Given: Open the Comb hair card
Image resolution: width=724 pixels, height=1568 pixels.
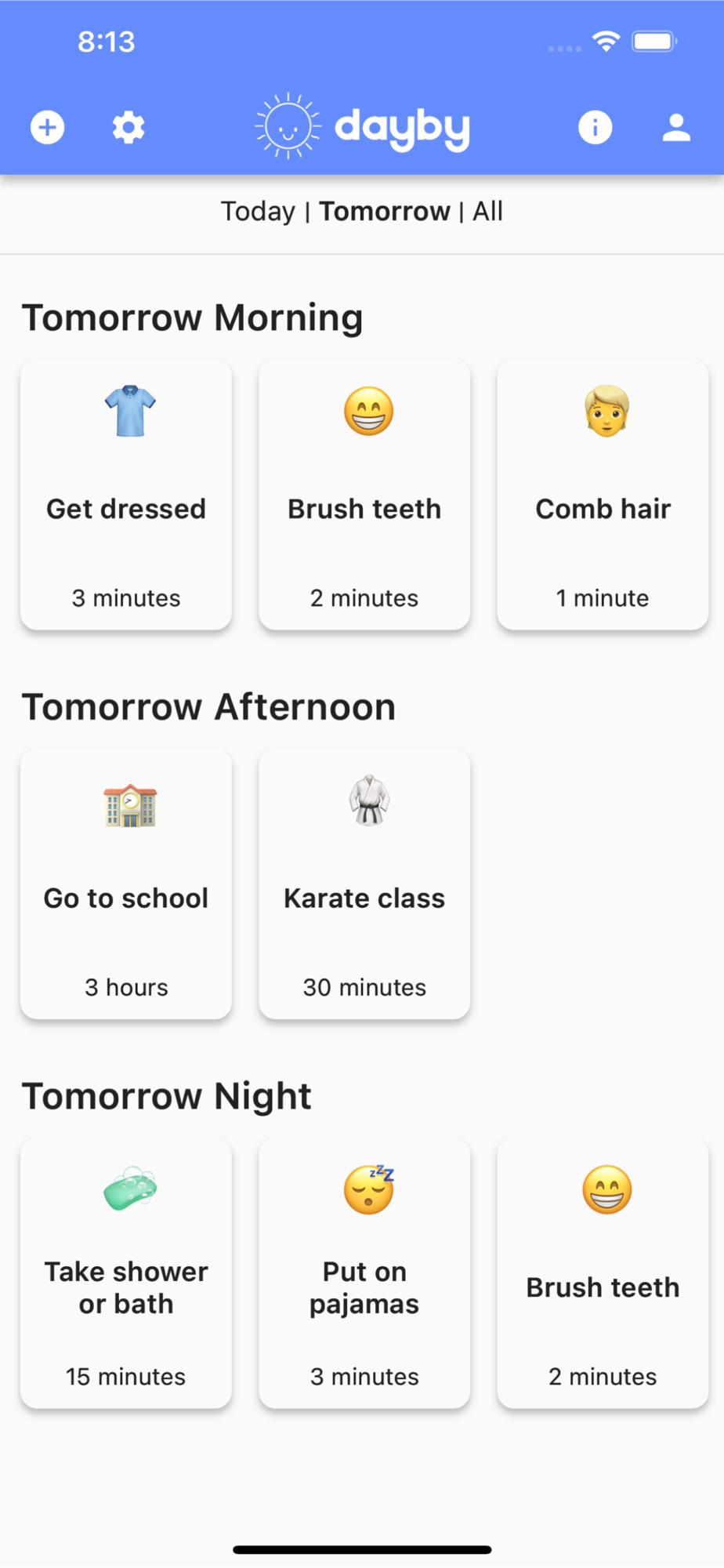Looking at the screenshot, I should coord(603,495).
